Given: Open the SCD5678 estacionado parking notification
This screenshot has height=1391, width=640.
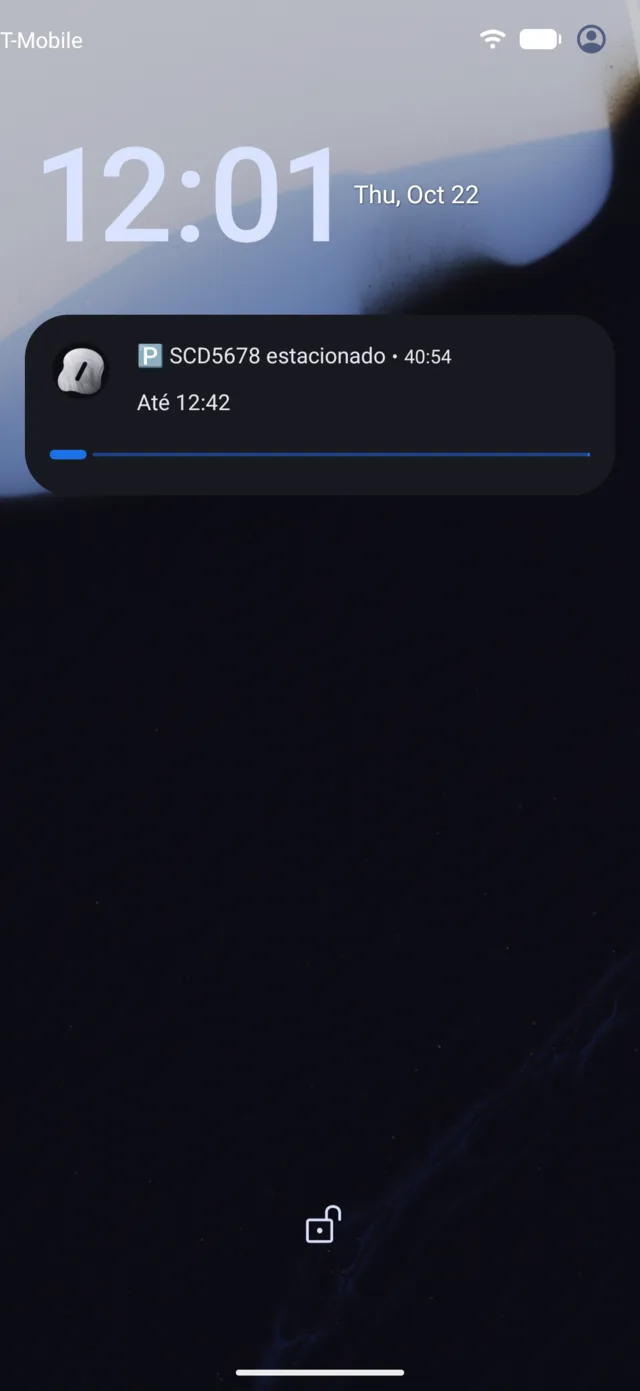Looking at the screenshot, I should click(x=319, y=404).
